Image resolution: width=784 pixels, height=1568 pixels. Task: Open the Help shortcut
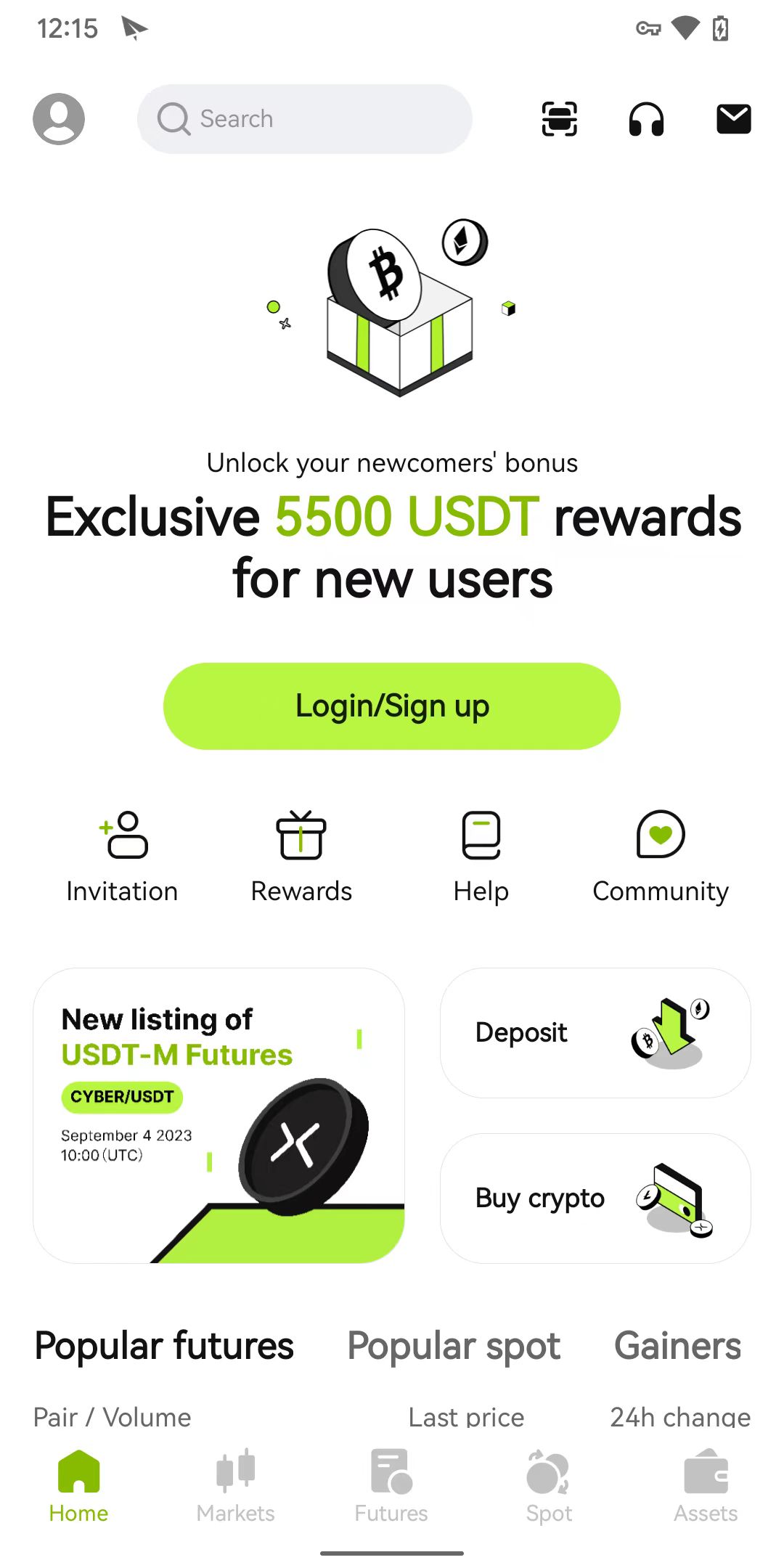point(481,857)
